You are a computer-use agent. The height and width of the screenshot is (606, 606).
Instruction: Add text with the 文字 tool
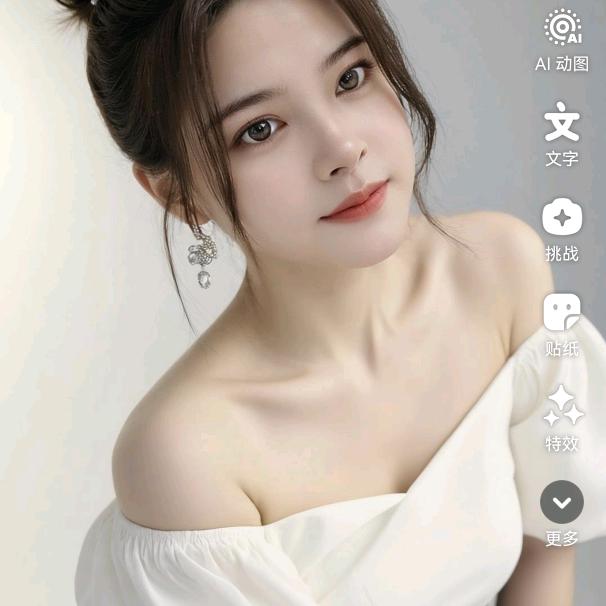click(x=562, y=125)
